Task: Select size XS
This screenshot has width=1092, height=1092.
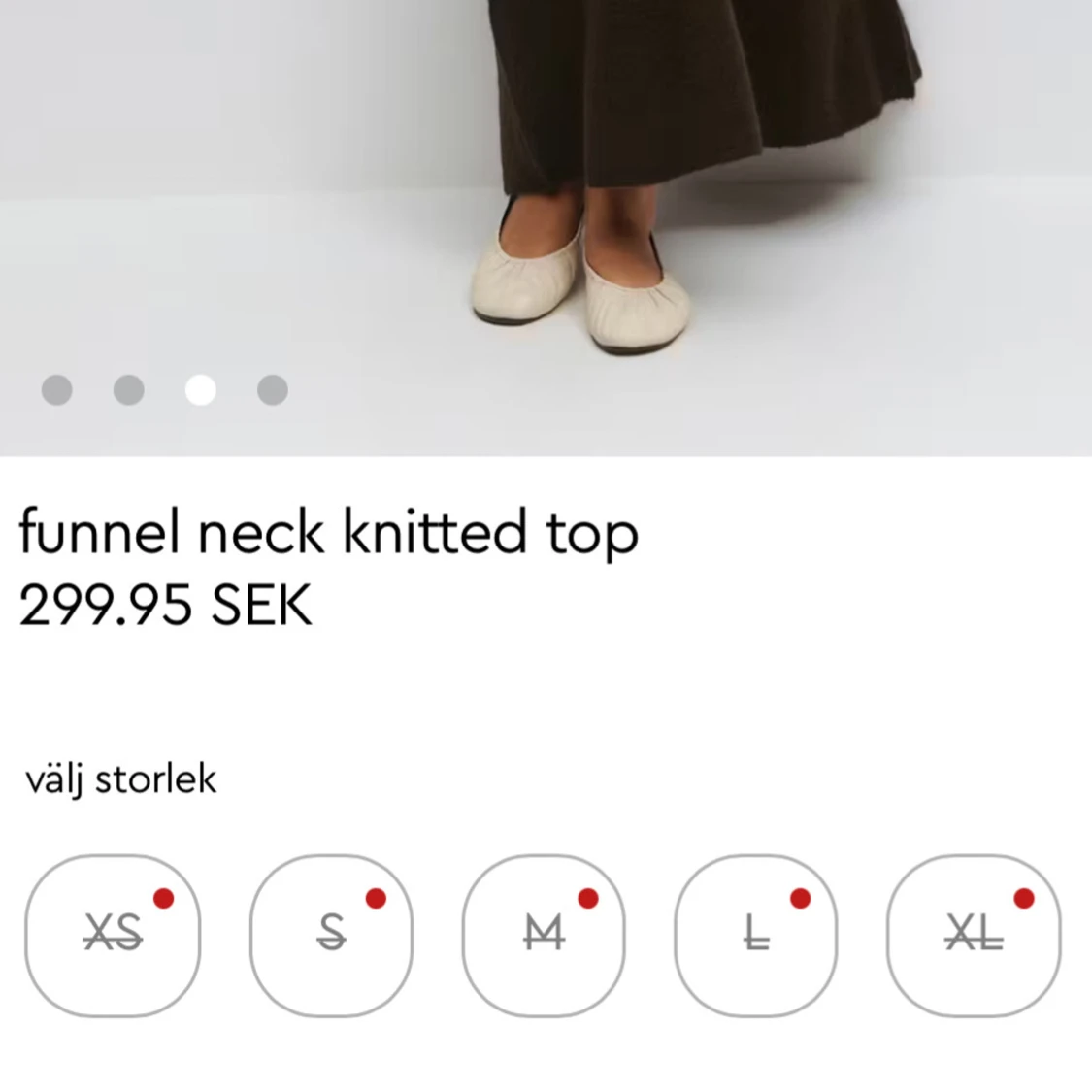Action: [113, 936]
